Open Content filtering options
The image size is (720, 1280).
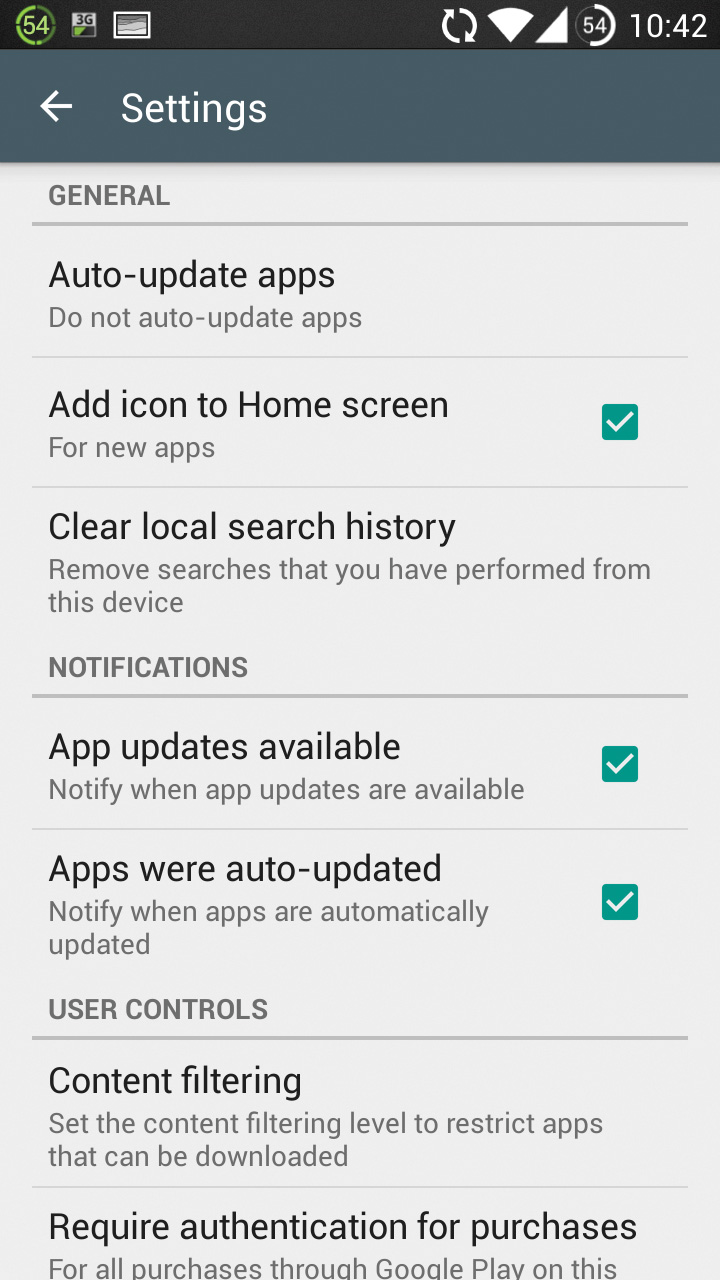360,1114
